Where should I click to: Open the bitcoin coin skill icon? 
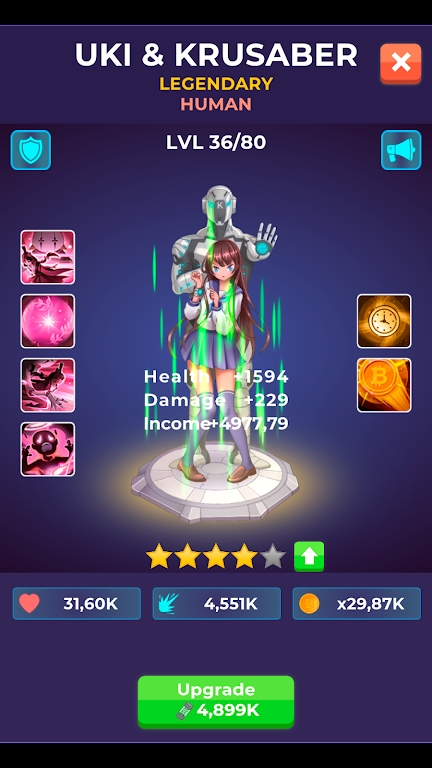tap(384, 385)
